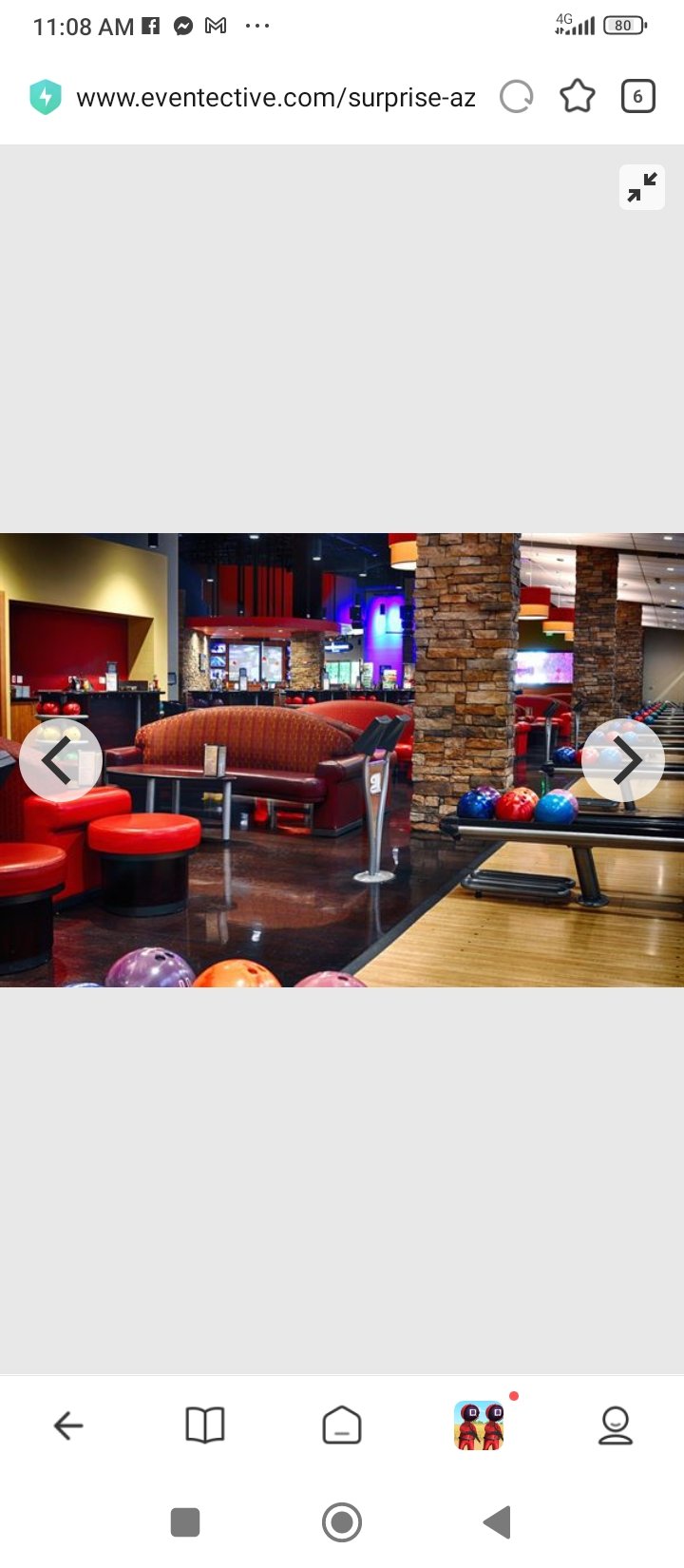Reload the eventective.com webpage
The height and width of the screenshot is (1568, 684).
[x=516, y=96]
